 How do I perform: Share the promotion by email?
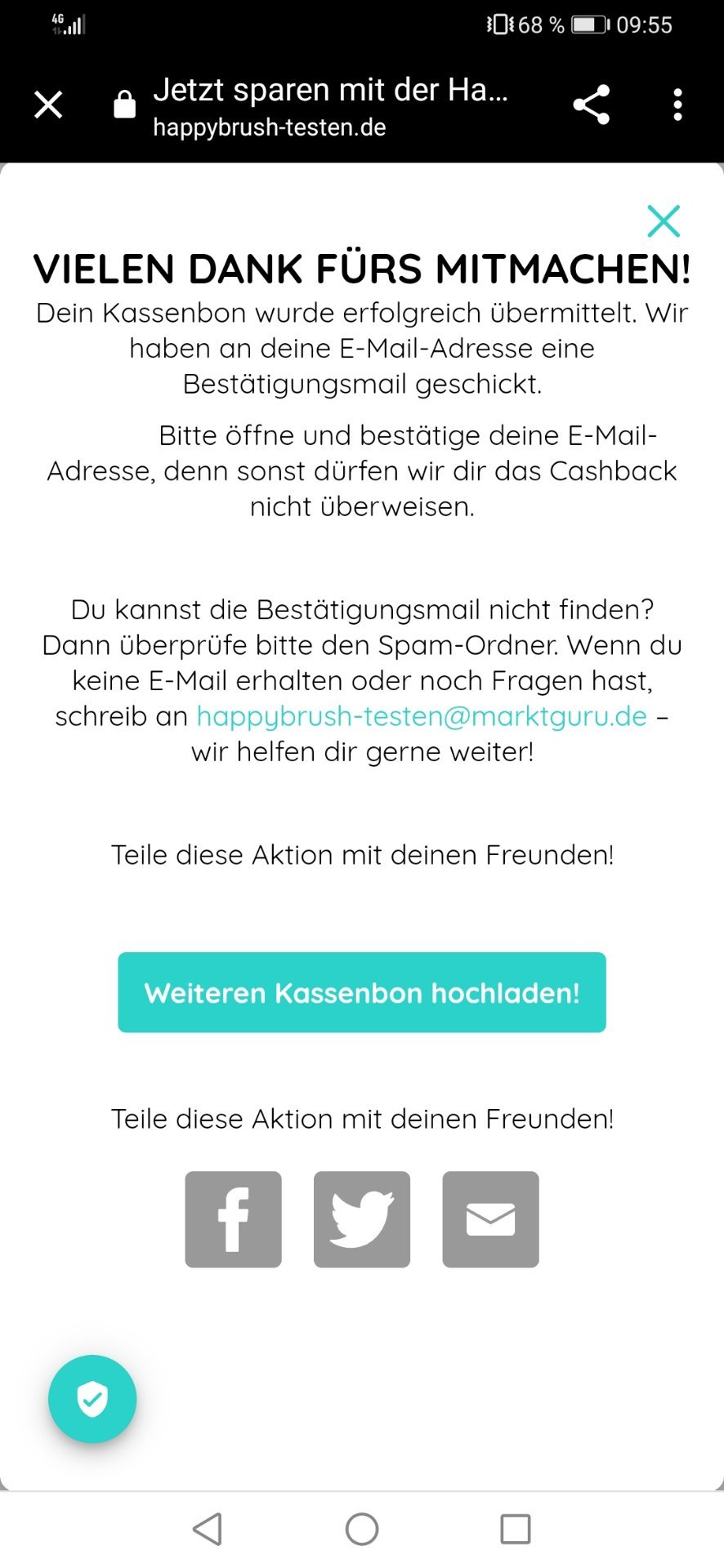click(490, 1219)
